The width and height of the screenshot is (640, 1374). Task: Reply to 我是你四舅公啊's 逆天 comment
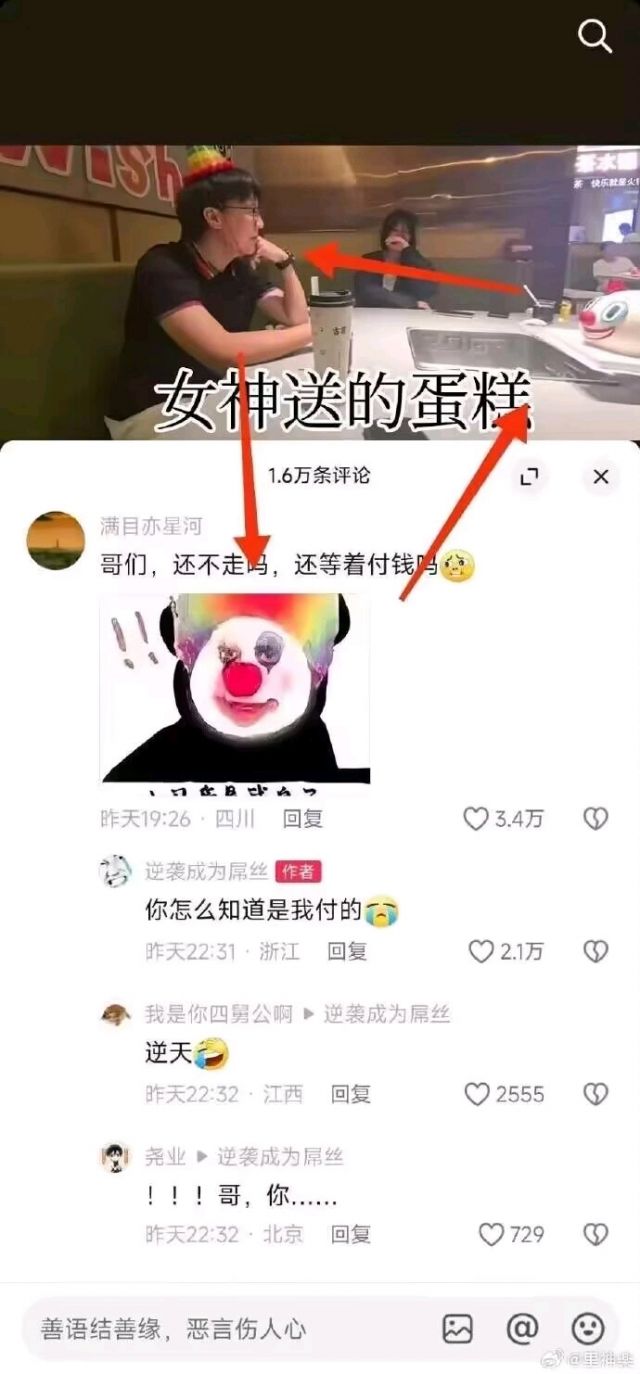coord(351,1094)
